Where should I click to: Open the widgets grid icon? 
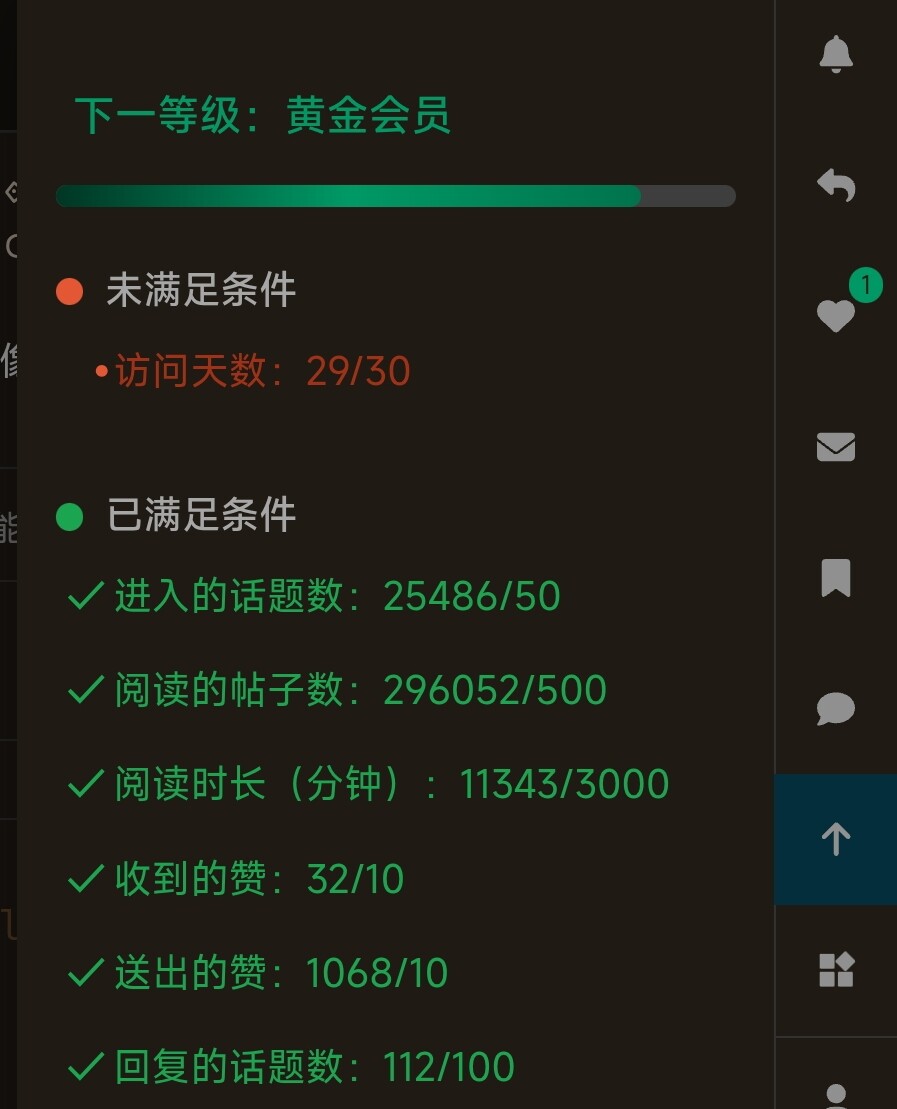pyautogui.click(x=836, y=970)
